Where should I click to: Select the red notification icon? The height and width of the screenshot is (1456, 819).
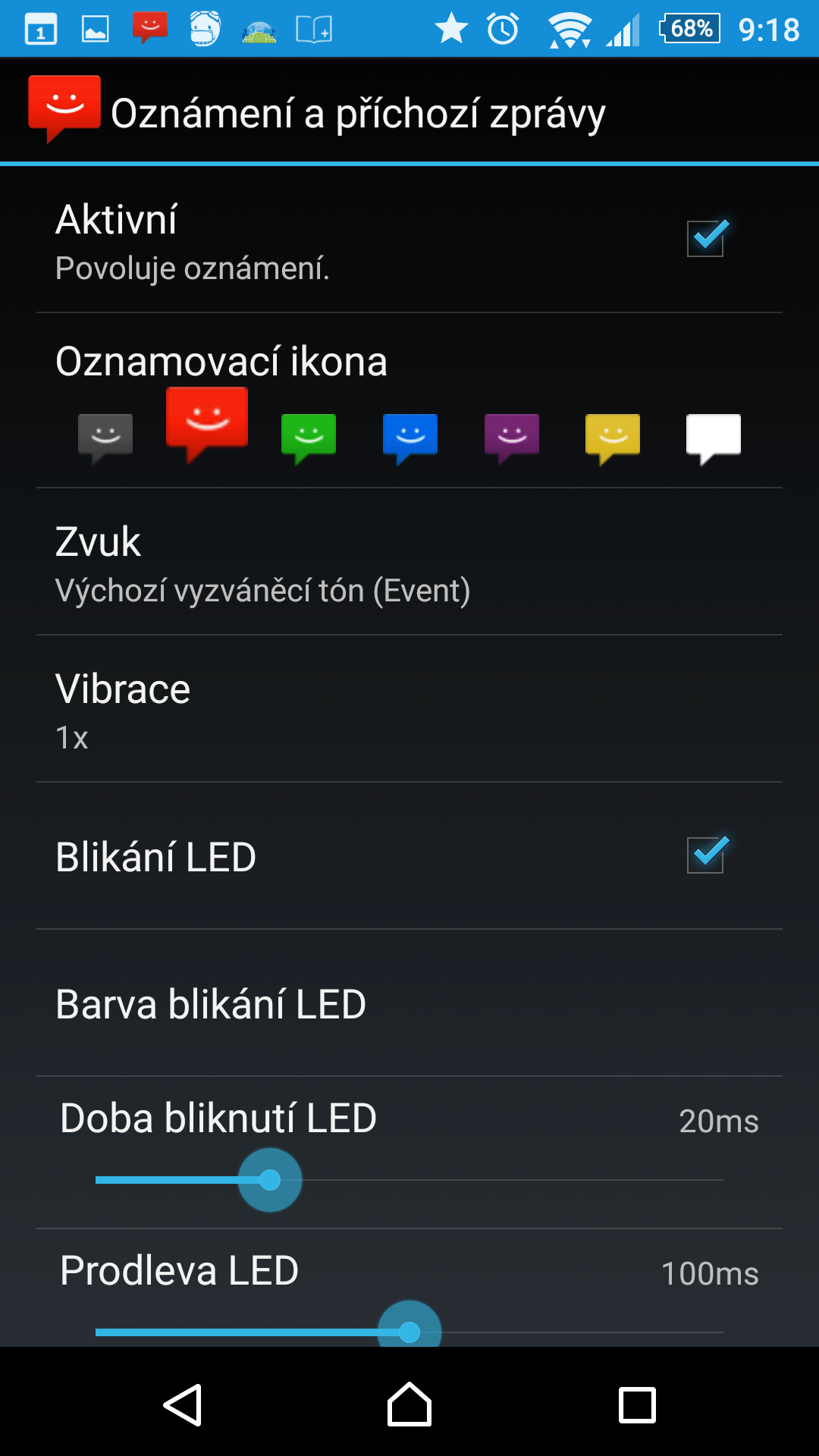coord(207,424)
